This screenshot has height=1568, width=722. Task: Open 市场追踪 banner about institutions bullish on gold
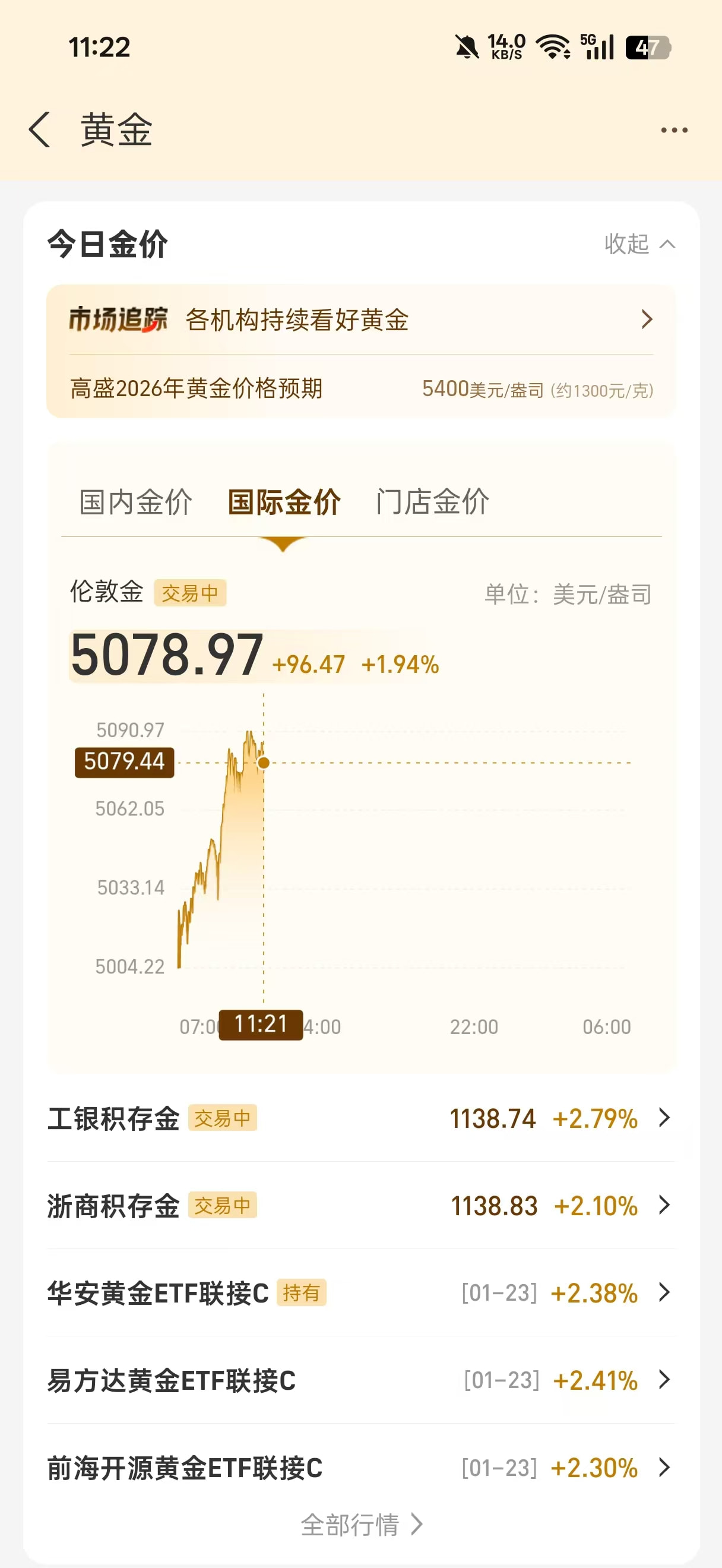click(x=362, y=320)
